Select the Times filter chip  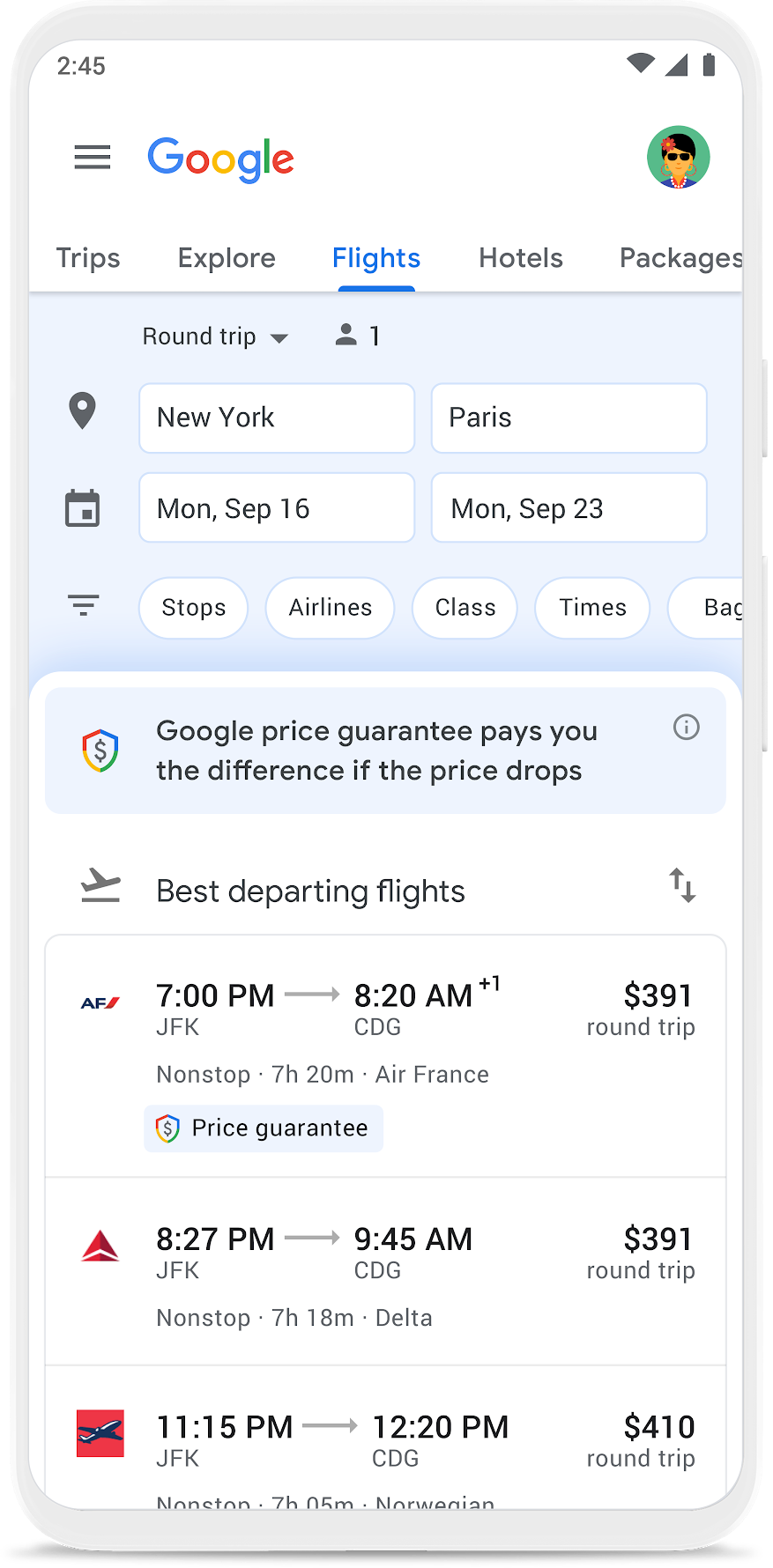click(592, 608)
